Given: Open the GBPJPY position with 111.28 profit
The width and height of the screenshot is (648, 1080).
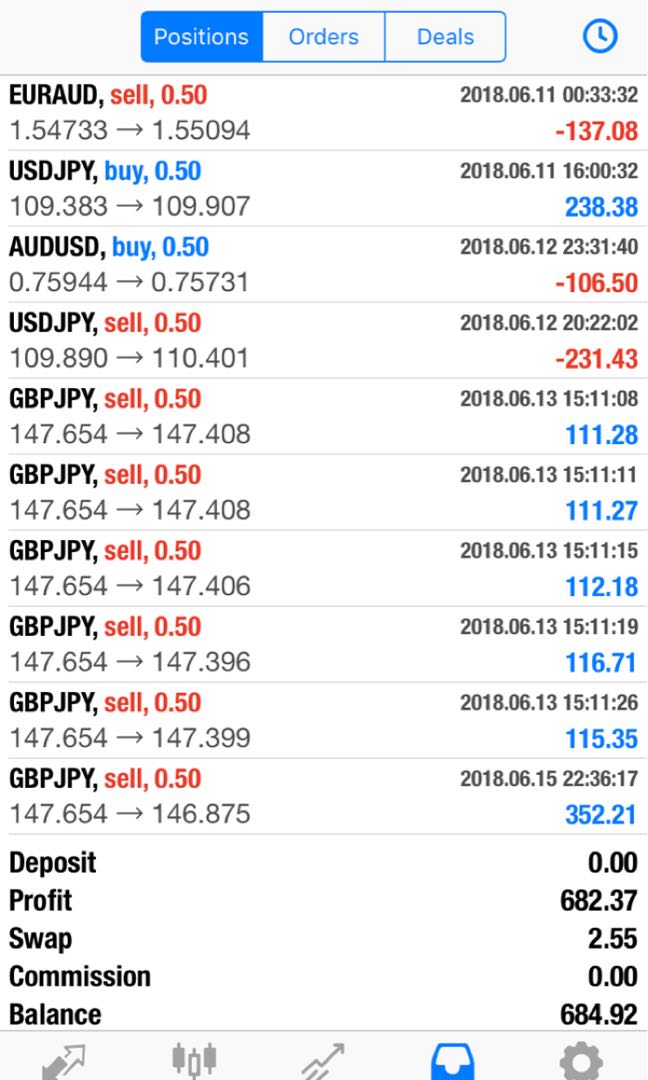Looking at the screenshot, I should [x=324, y=416].
